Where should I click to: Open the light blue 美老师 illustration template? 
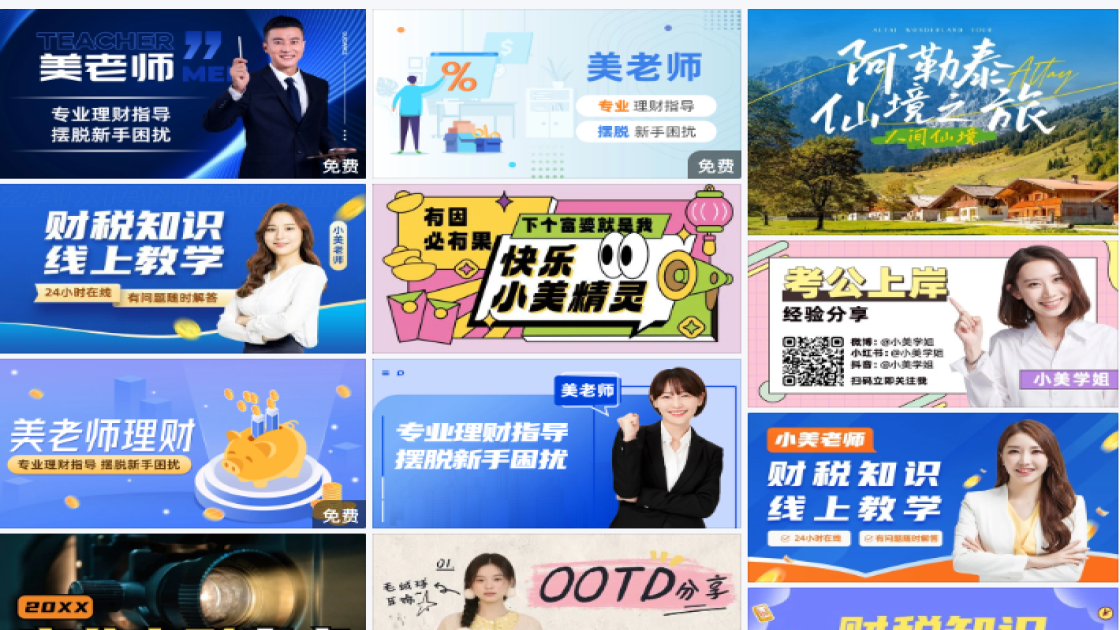557,94
